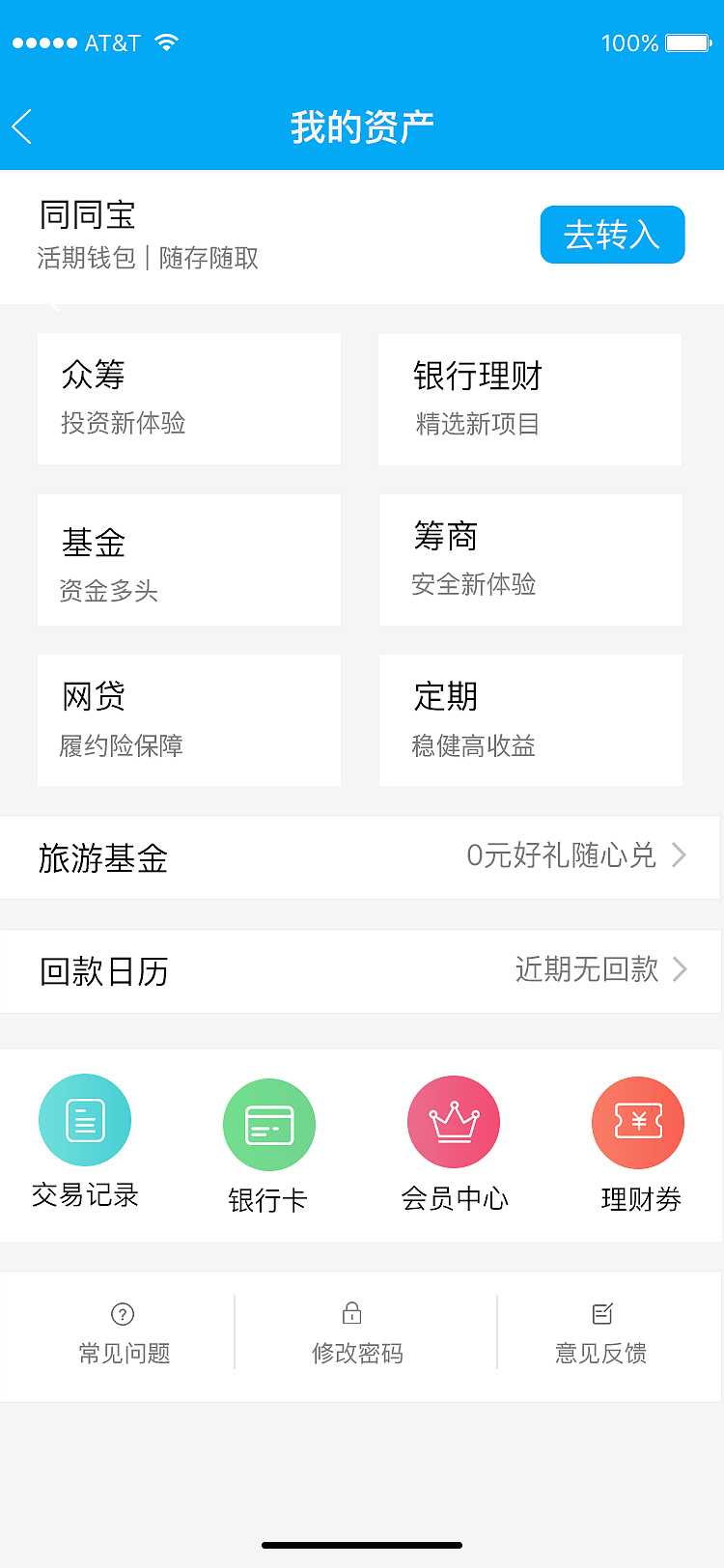Select the 基金 funds card
Screen dimensions: 724x1568
tap(189, 560)
